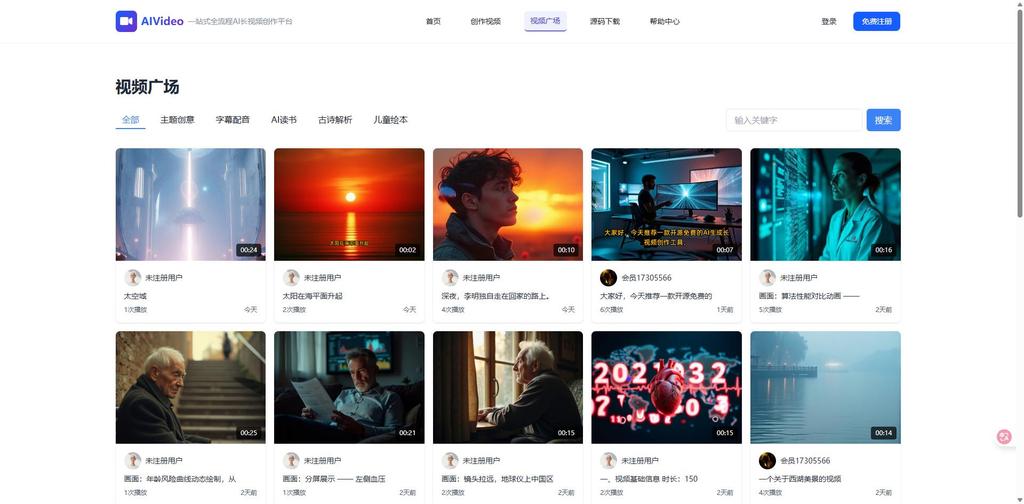
Task: Tap the 搜索 button
Action: coord(882,120)
